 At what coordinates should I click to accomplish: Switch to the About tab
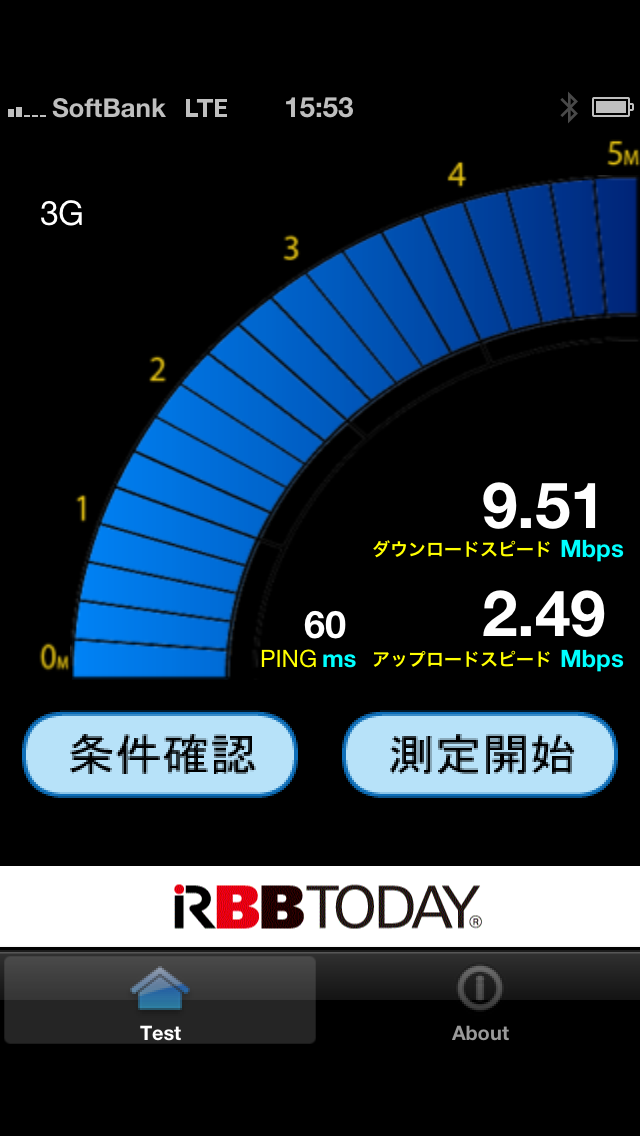pyautogui.click(x=480, y=1001)
